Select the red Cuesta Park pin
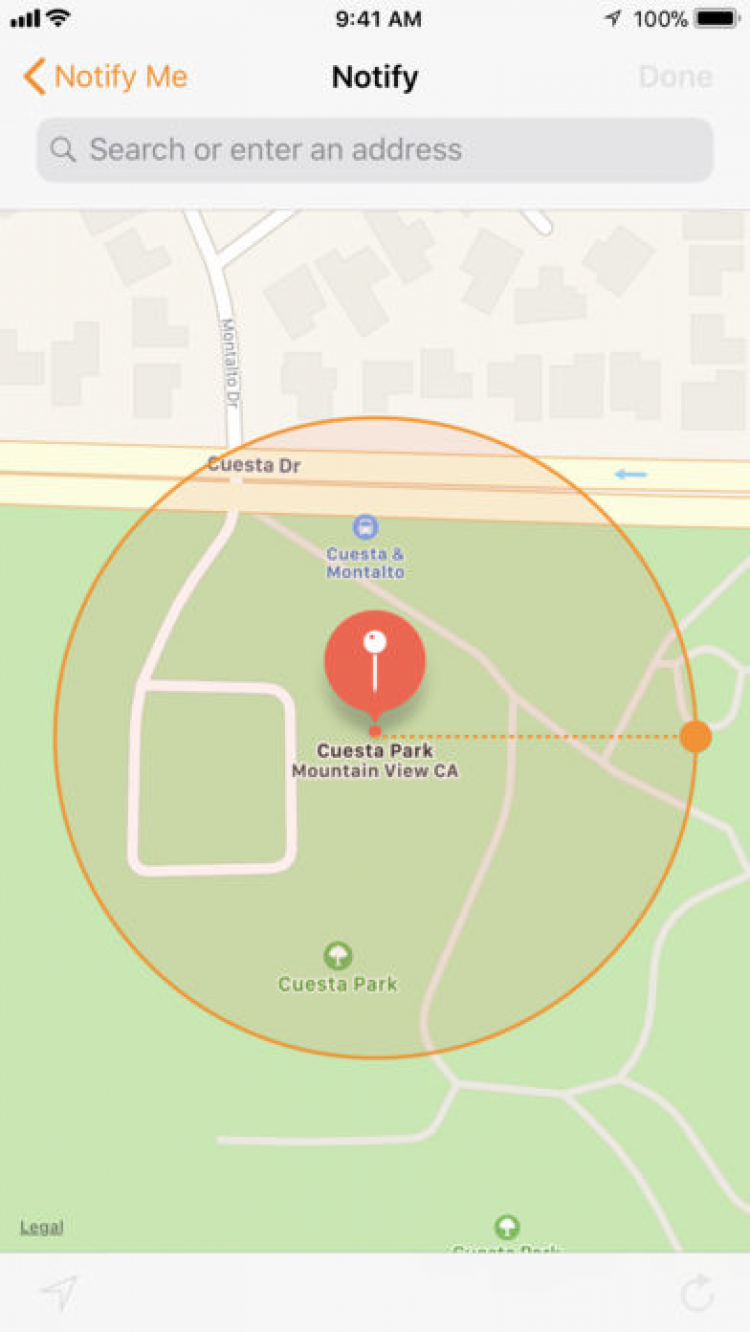The width and height of the screenshot is (750, 1332). pyautogui.click(x=375, y=661)
